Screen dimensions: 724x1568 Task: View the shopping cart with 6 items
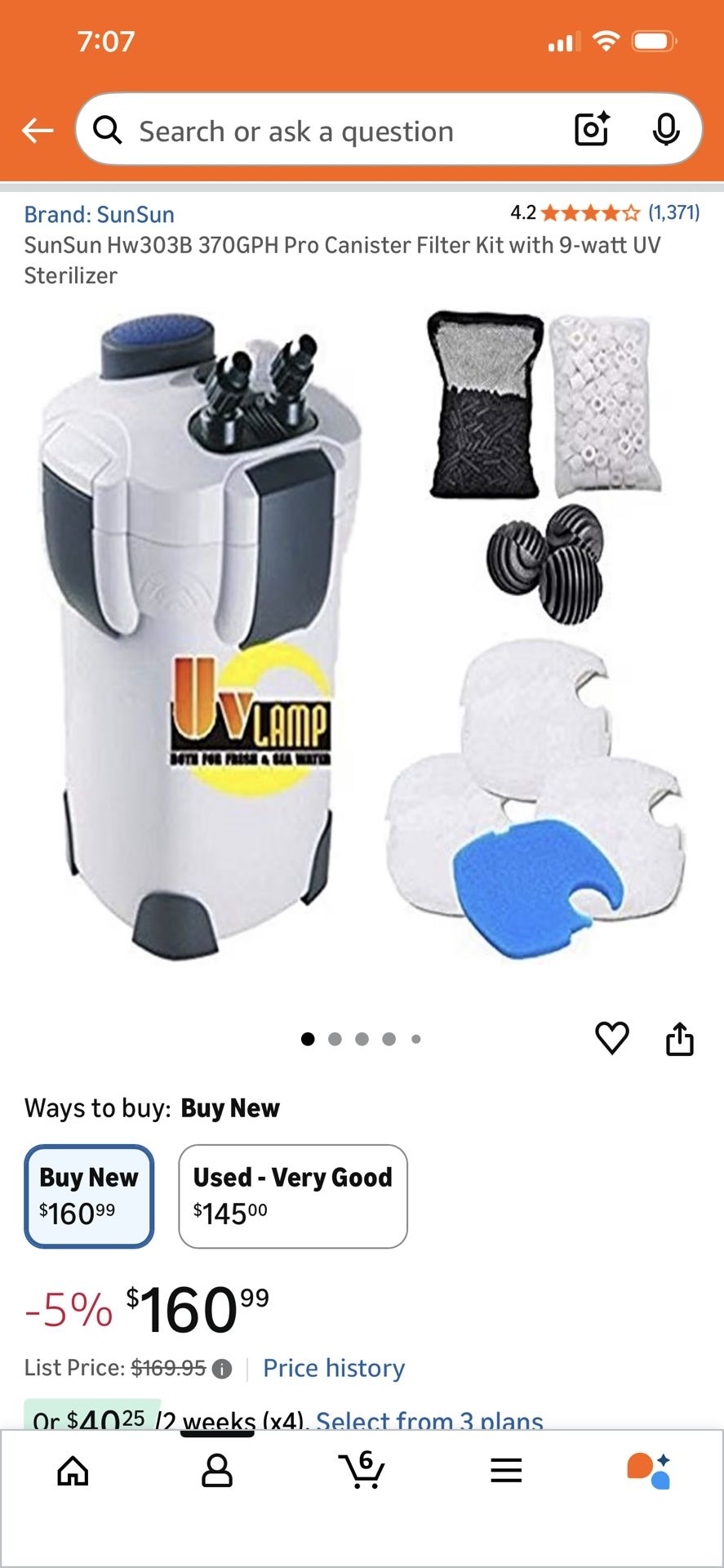[362, 1470]
